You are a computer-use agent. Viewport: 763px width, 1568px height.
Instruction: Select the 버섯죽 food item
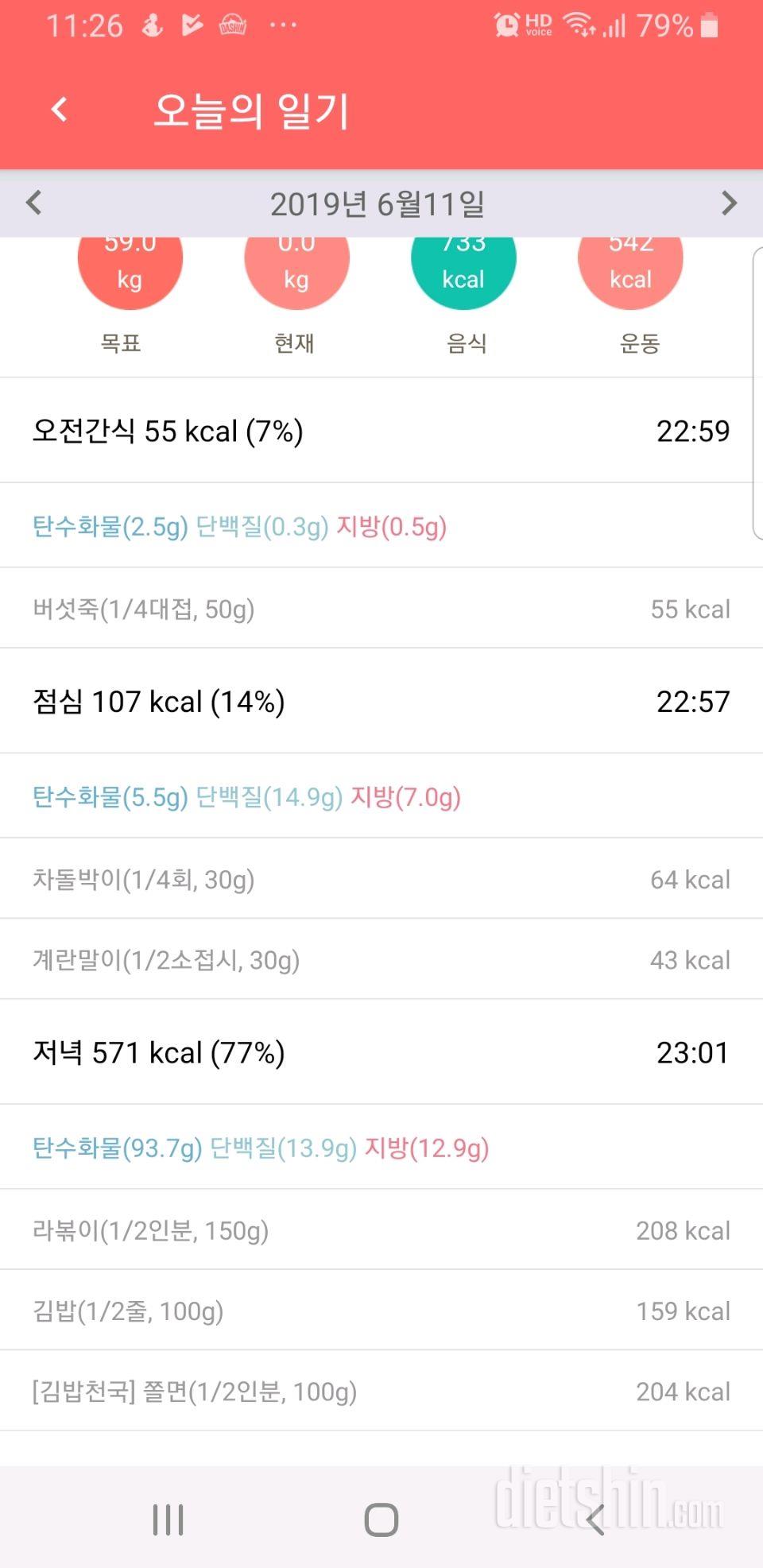tap(381, 609)
